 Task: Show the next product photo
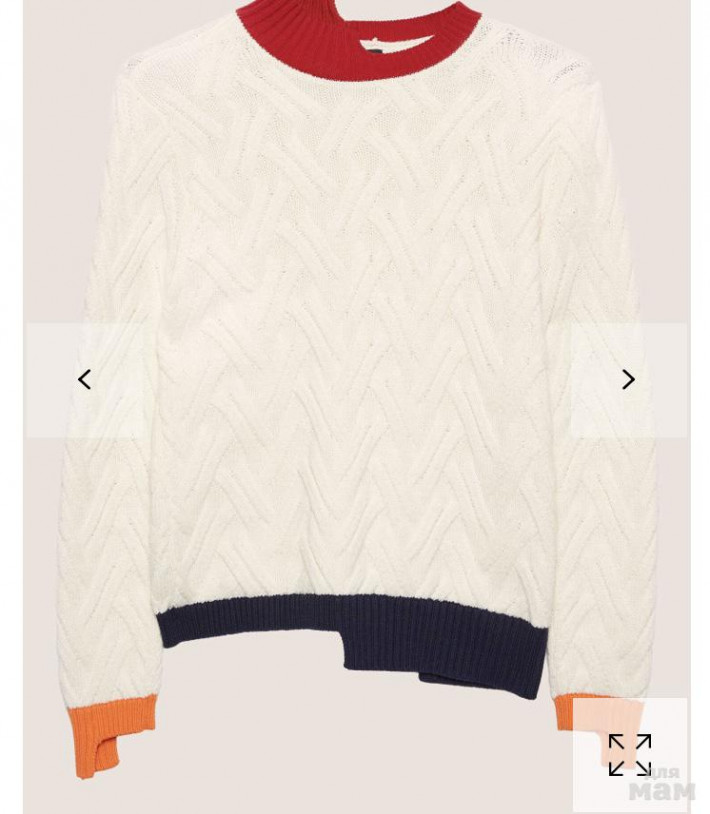(x=628, y=380)
